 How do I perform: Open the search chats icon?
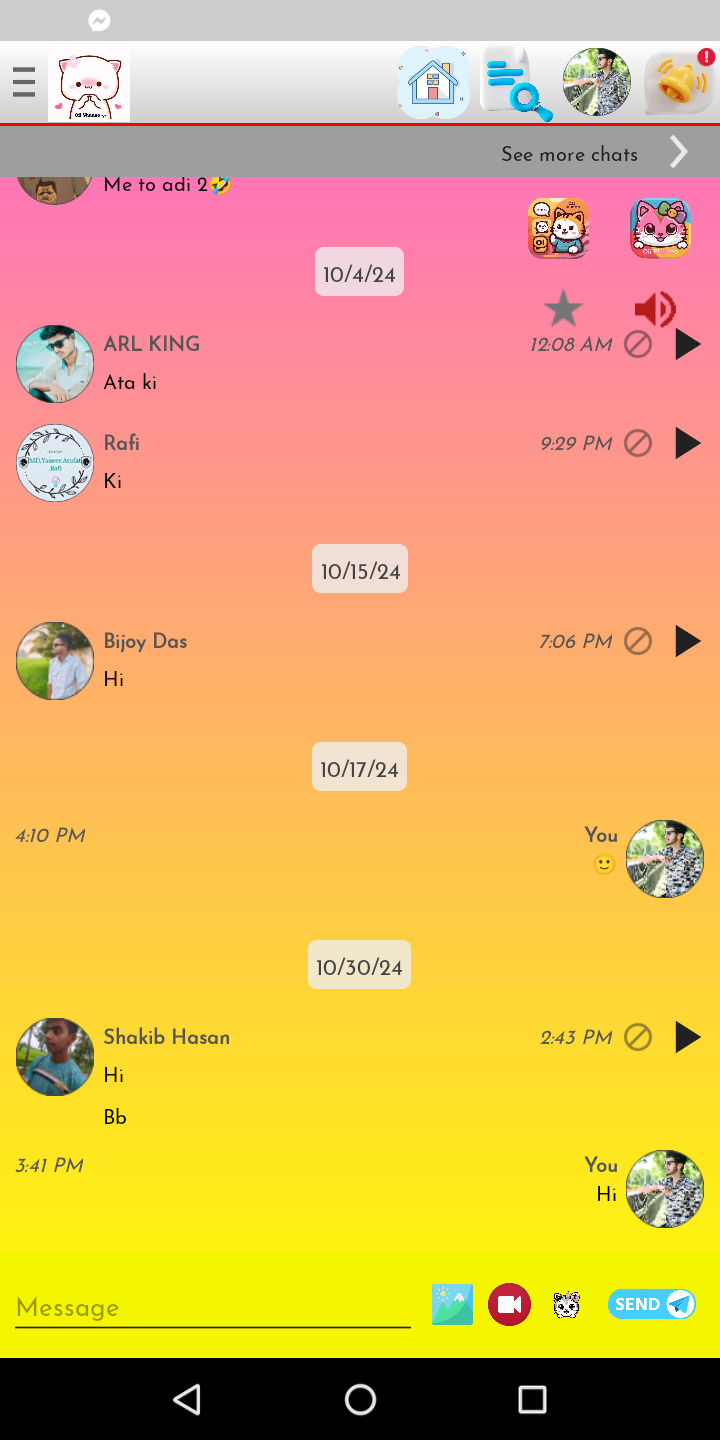pos(516,83)
